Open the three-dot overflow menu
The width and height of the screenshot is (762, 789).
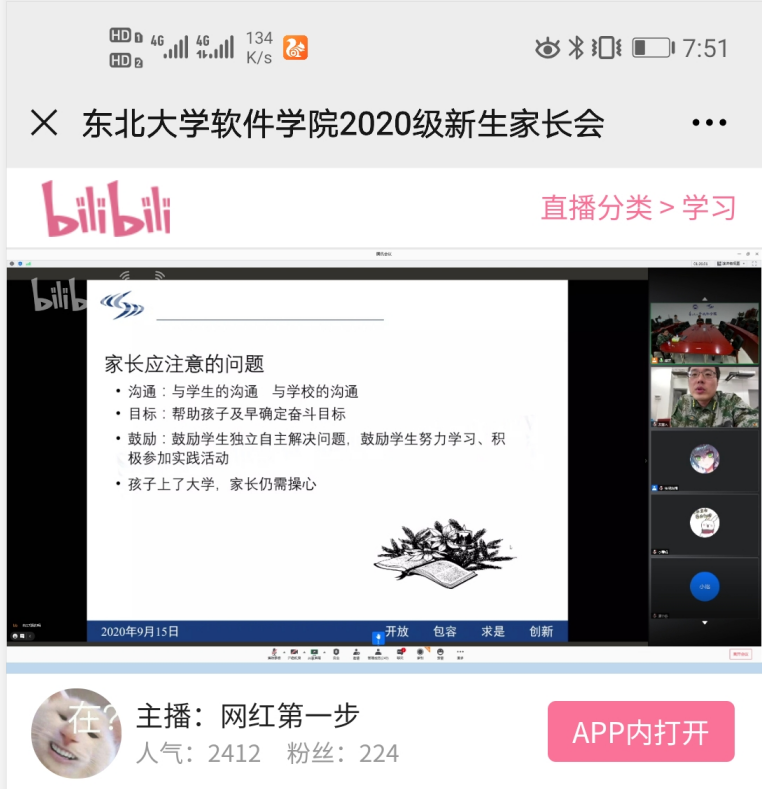tap(709, 123)
